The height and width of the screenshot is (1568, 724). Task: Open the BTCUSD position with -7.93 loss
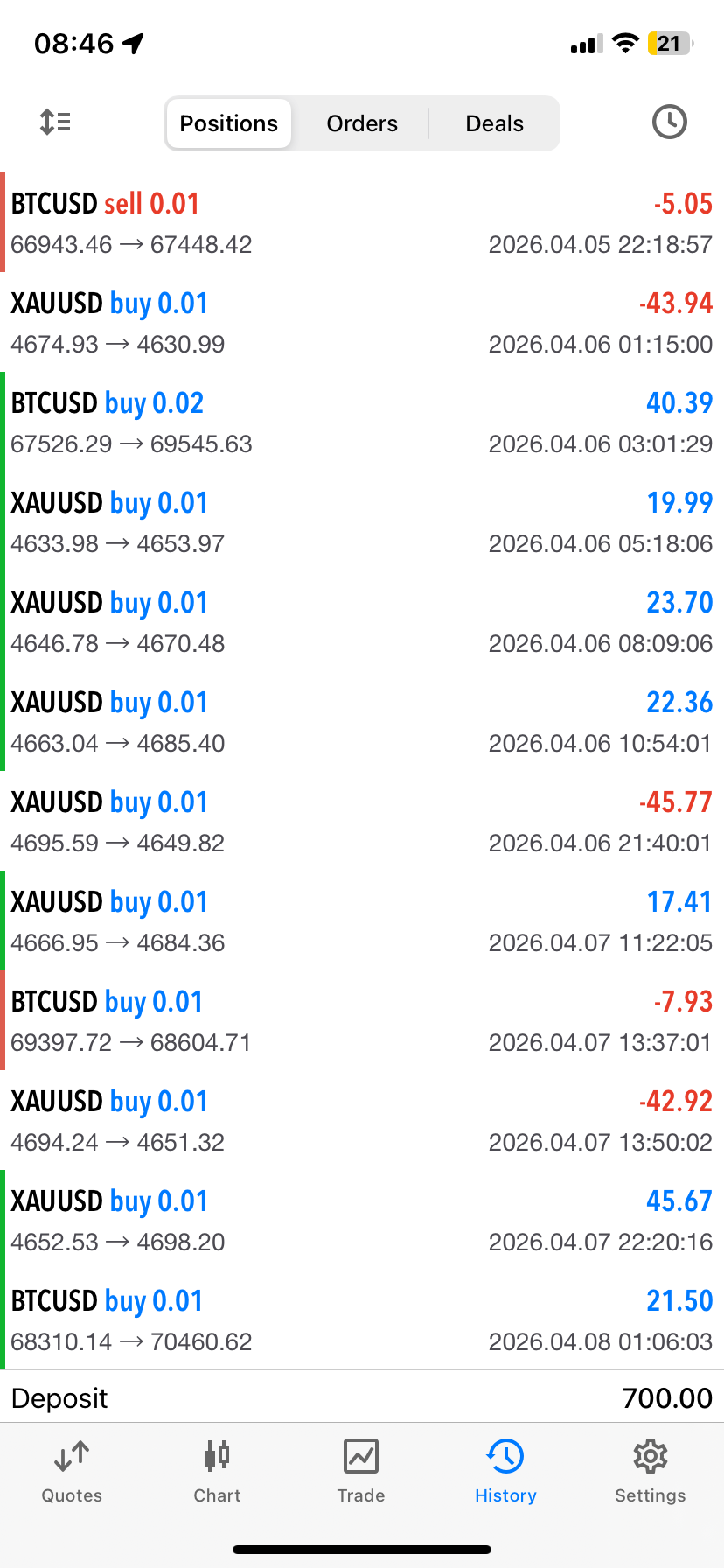[x=362, y=1021]
